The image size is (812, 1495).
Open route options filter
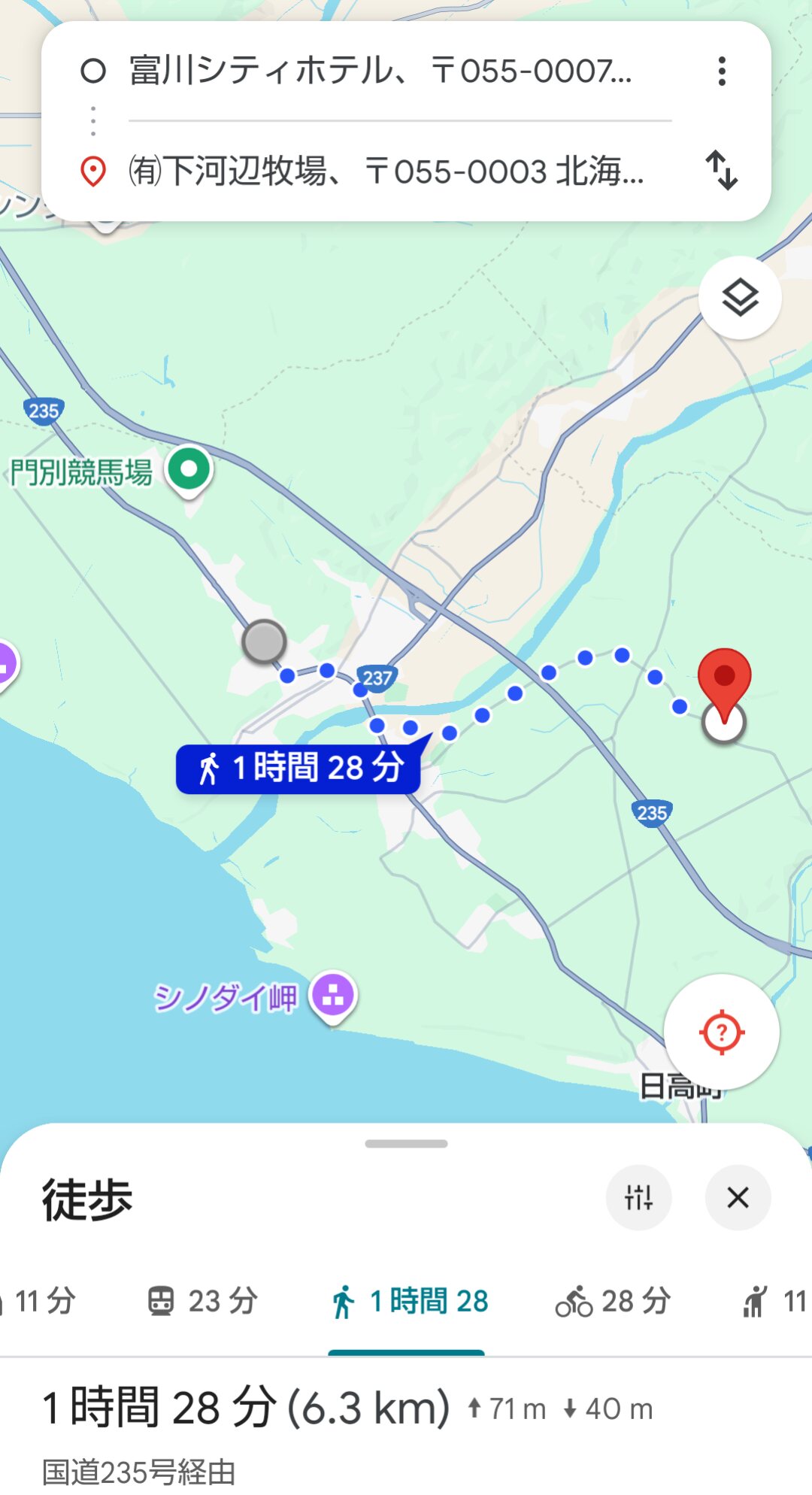[x=638, y=1197]
